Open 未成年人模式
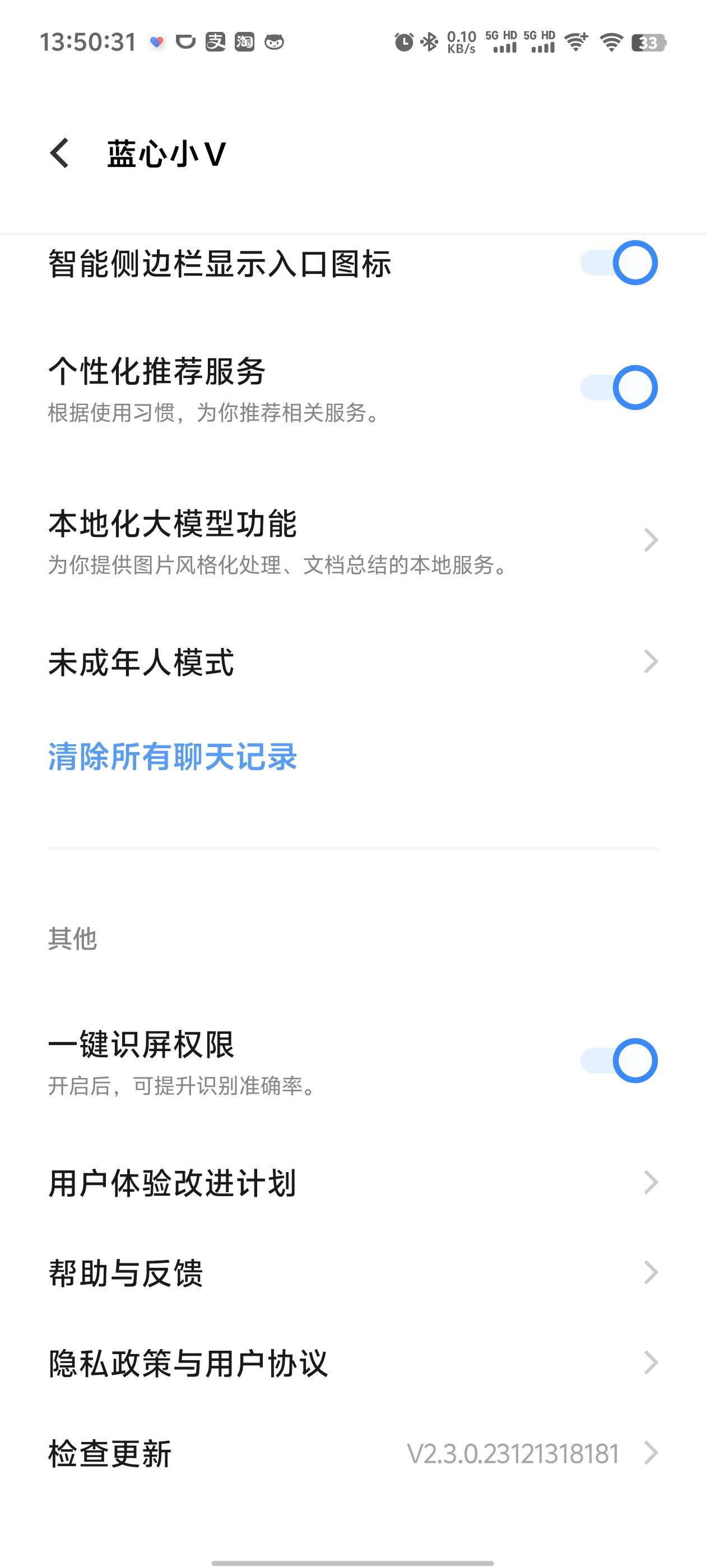This screenshot has height=1568, width=706. [352, 662]
